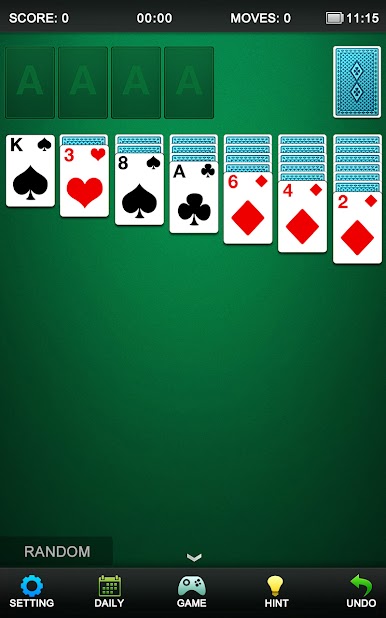Tap the Ace of Clubs card
Viewport: 386px width, 618px height.
(x=194, y=197)
